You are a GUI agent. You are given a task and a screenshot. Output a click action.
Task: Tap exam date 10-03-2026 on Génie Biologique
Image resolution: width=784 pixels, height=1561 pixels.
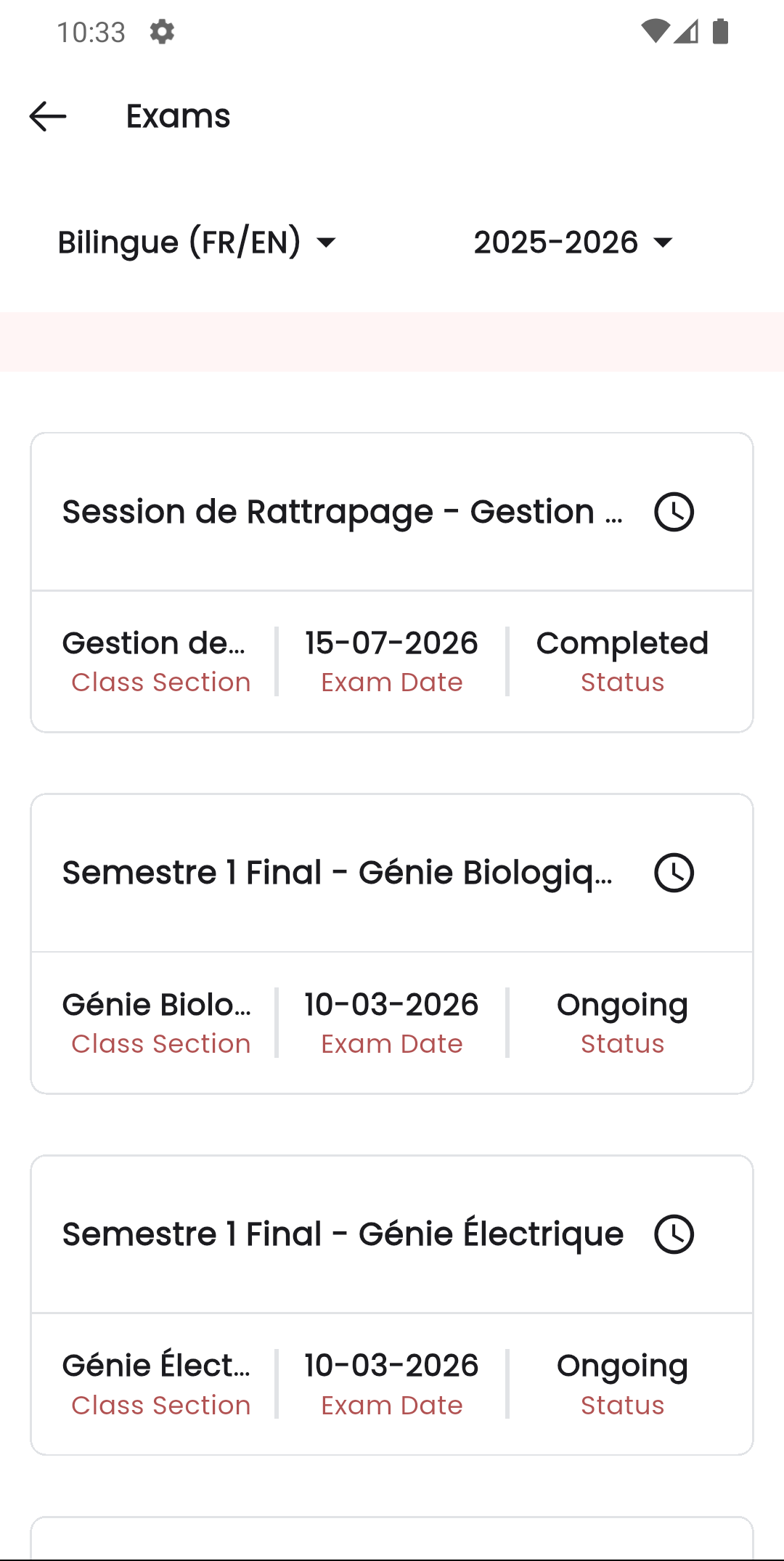click(391, 1004)
